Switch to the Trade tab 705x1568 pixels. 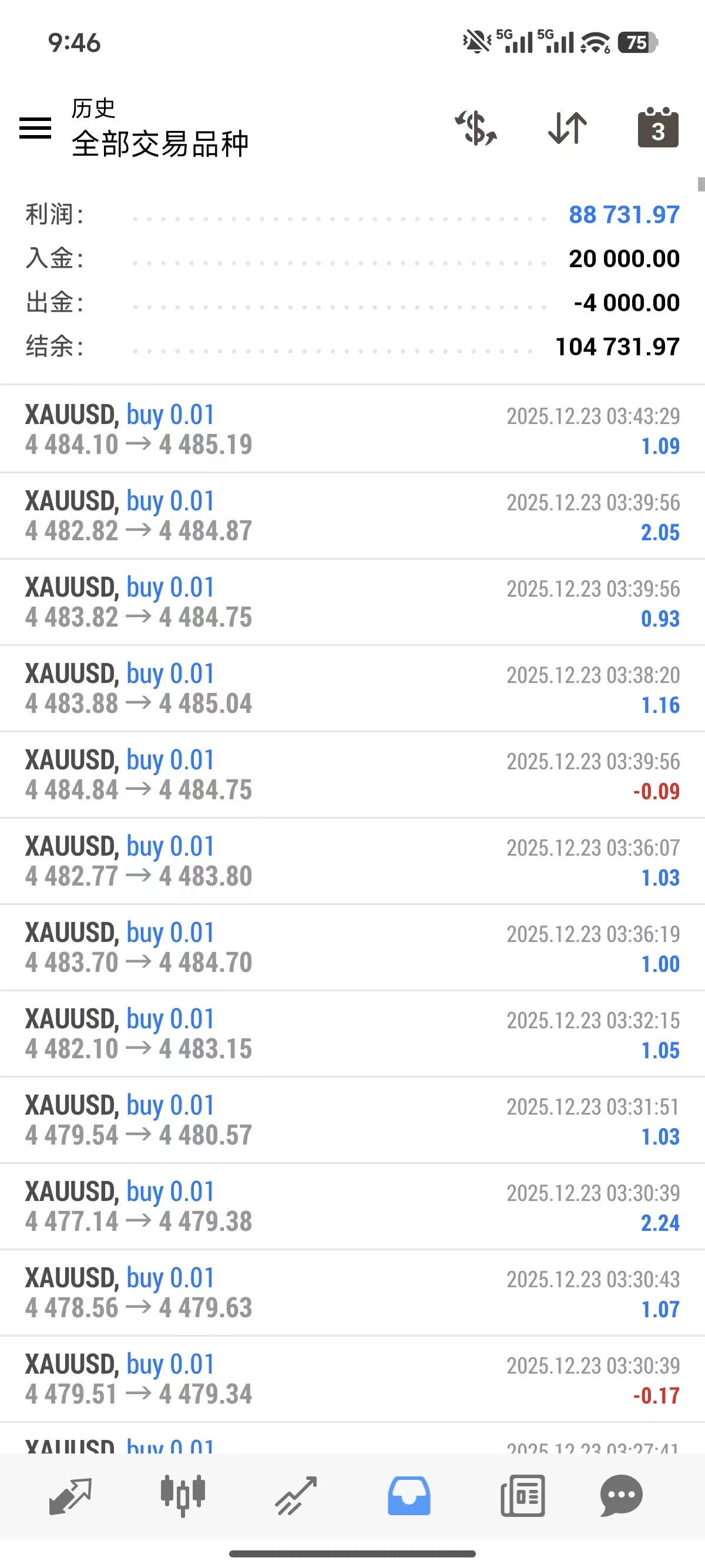coord(296,1495)
